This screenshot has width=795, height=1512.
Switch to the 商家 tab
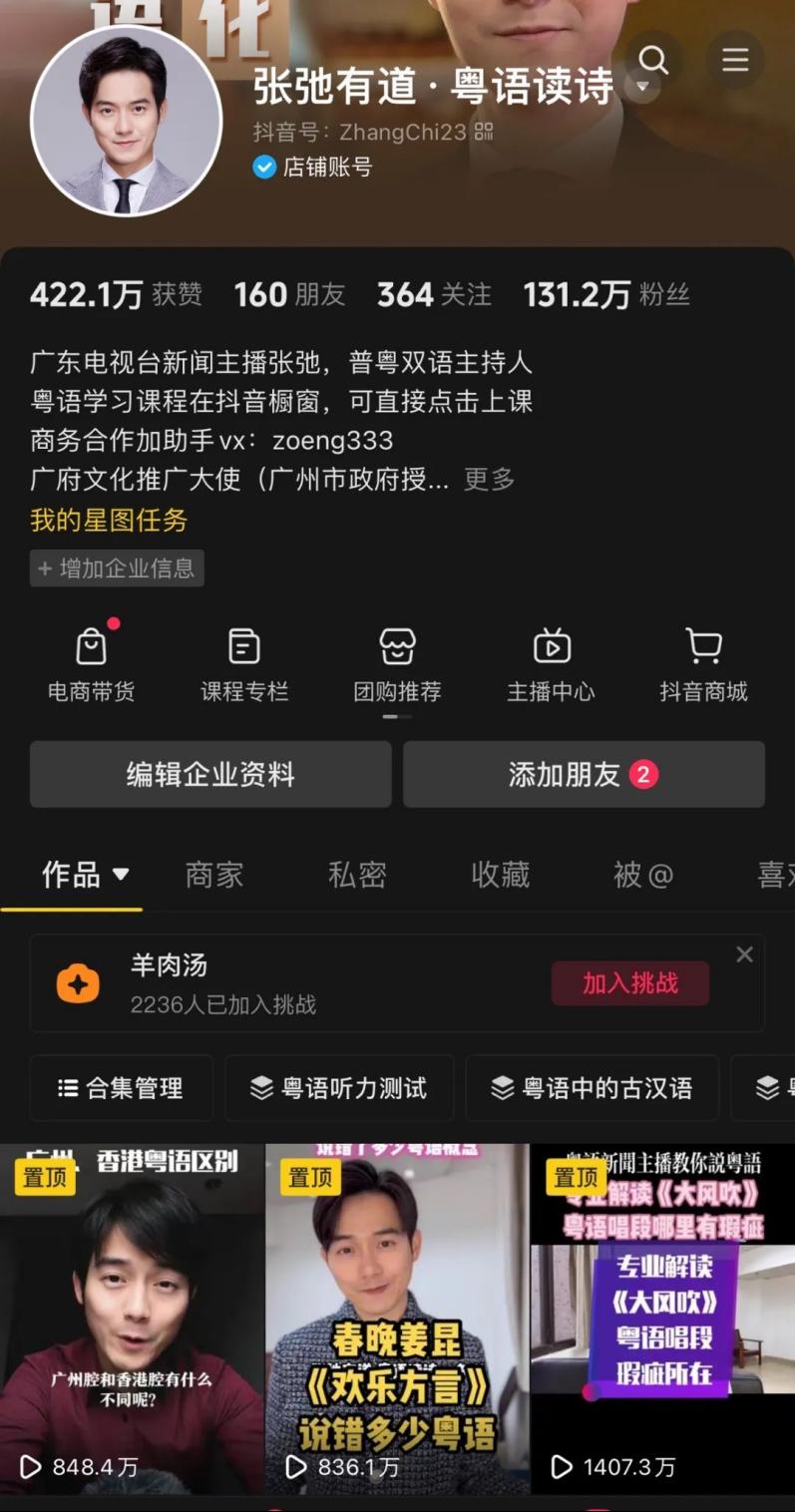[214, 875]
